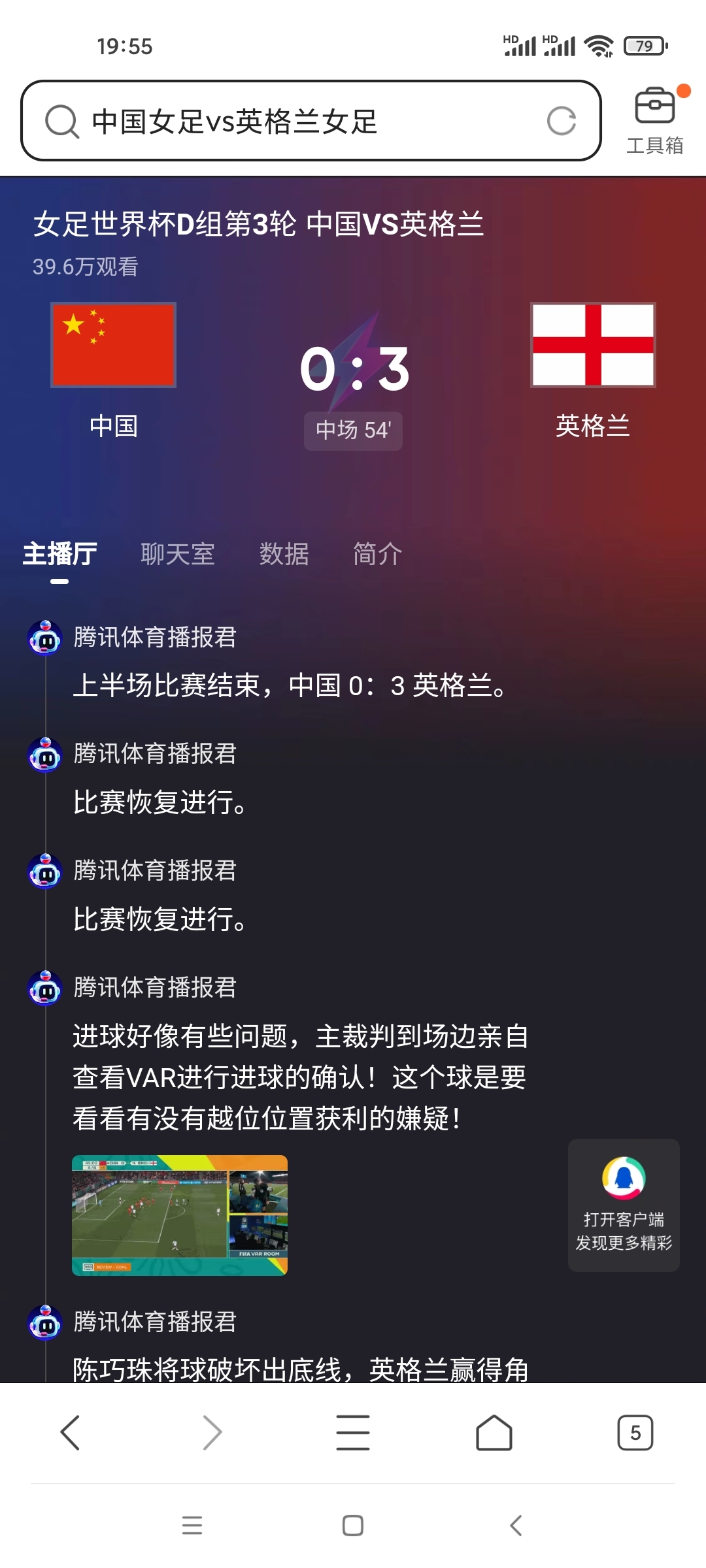Switch to the 聊天室 tab

coord(178,554)
